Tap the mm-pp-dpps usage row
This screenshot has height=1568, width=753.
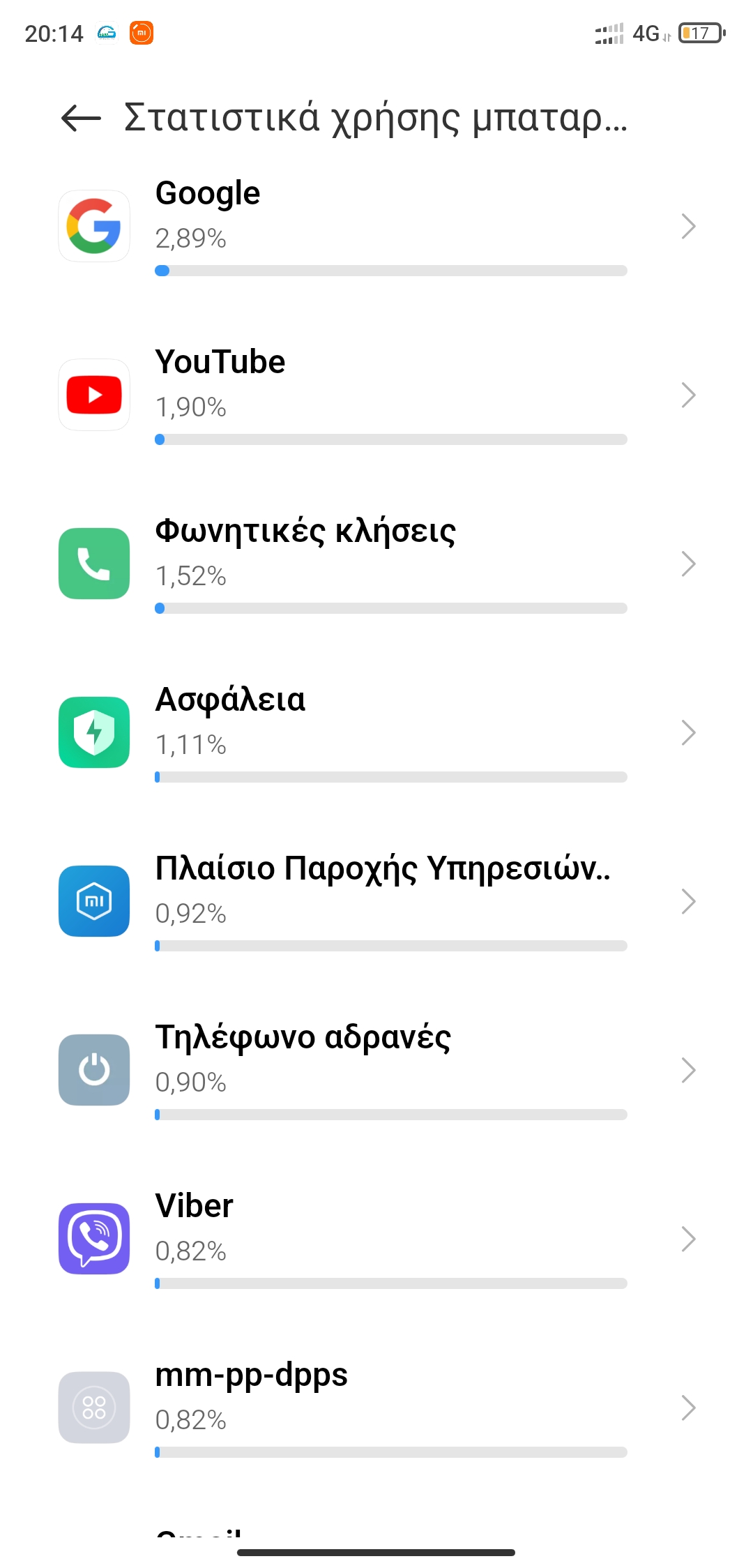point(376,1408)
